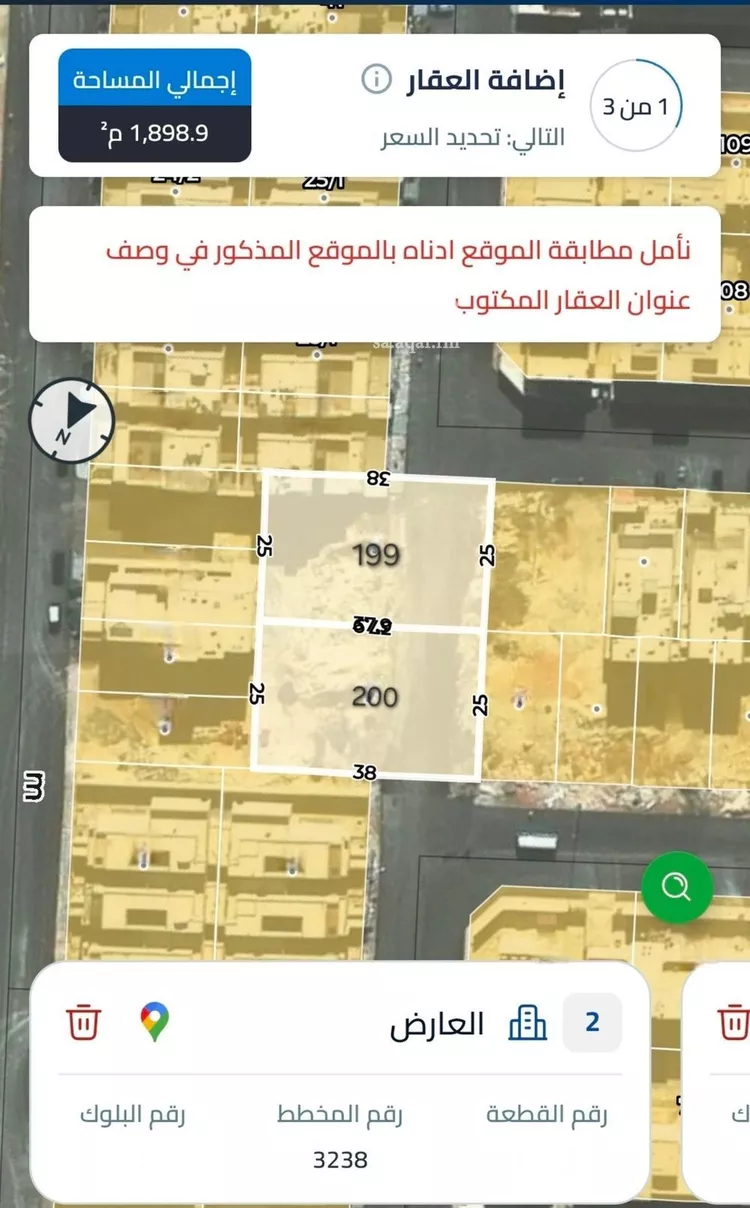Delete the العارض card via its trash icon
Image resolution: width=750 pixels, height=1208 pixels.
tap(83, 1023)
